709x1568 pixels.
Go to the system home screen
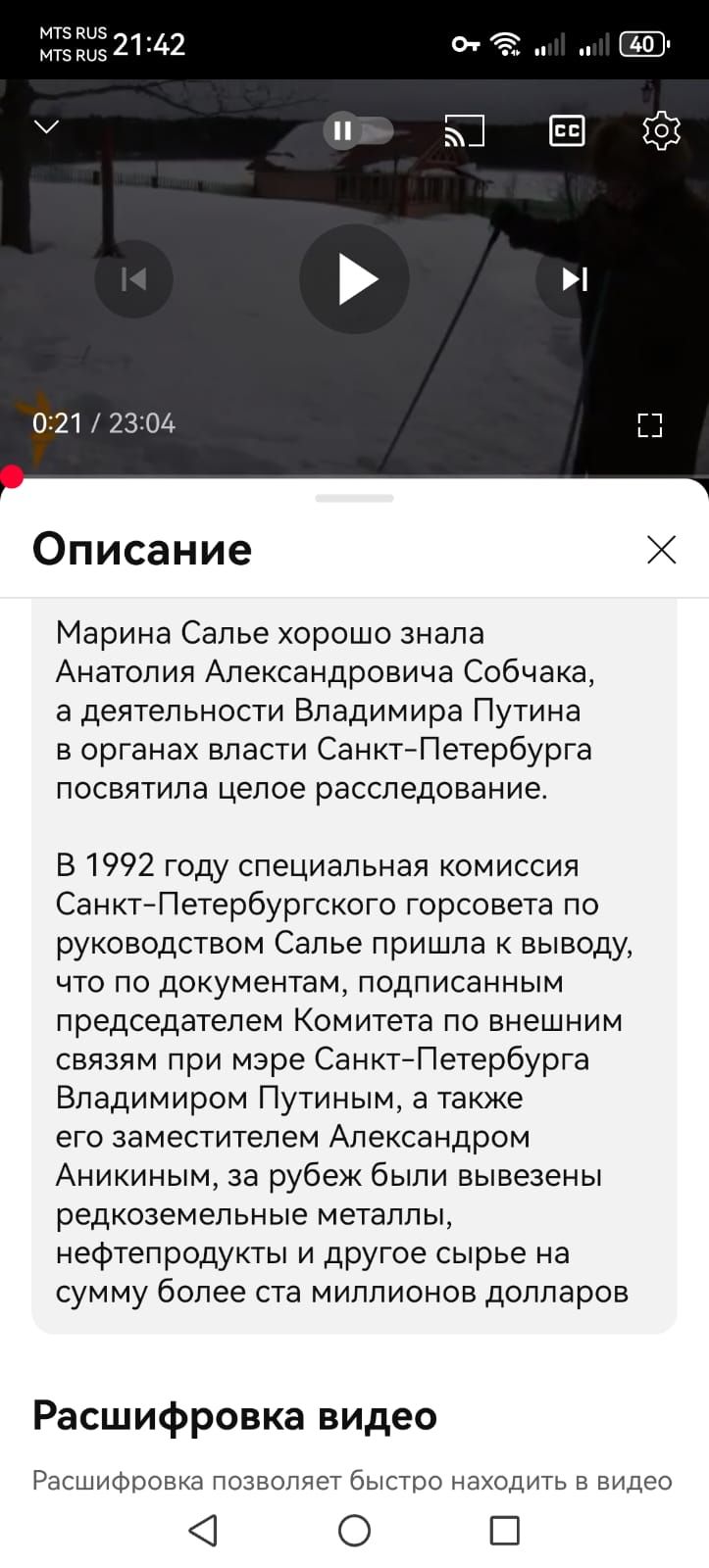[354, 1530]
